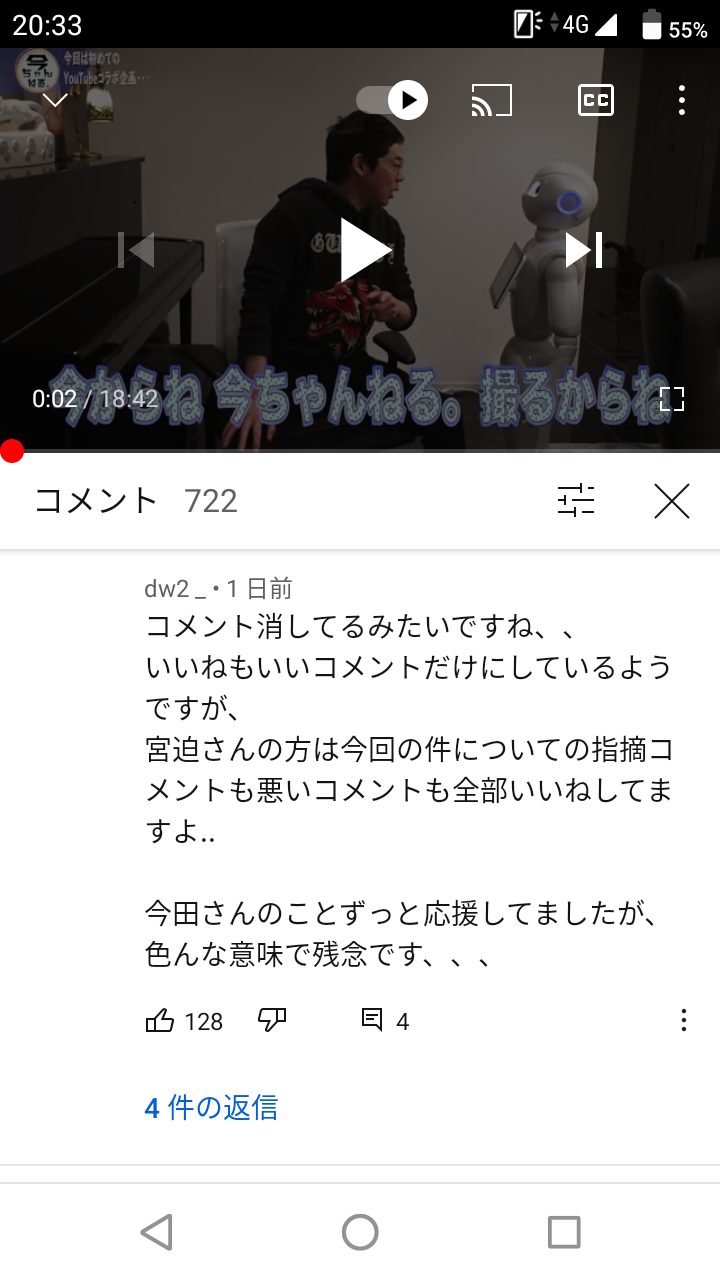Cast the video to a device
The image size is (720, 1280).
[x=492, y=100]
